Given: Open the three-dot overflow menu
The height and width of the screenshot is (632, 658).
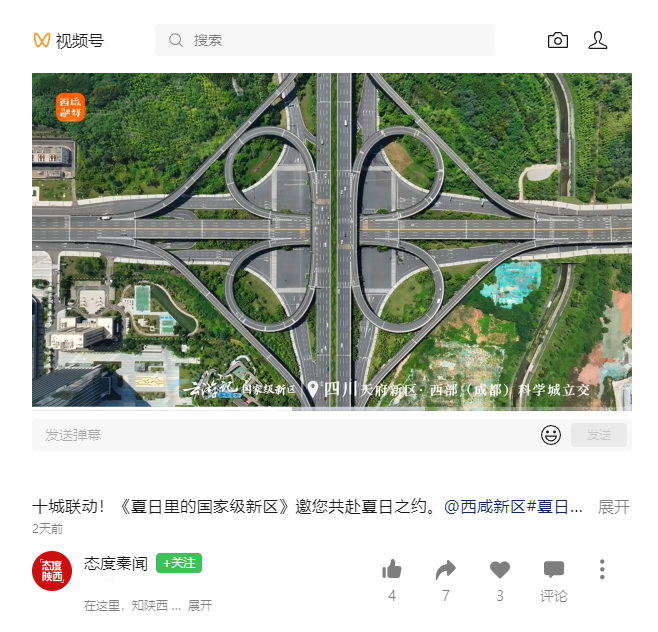Looking at the screenshot, I should (x=602, y=570).
